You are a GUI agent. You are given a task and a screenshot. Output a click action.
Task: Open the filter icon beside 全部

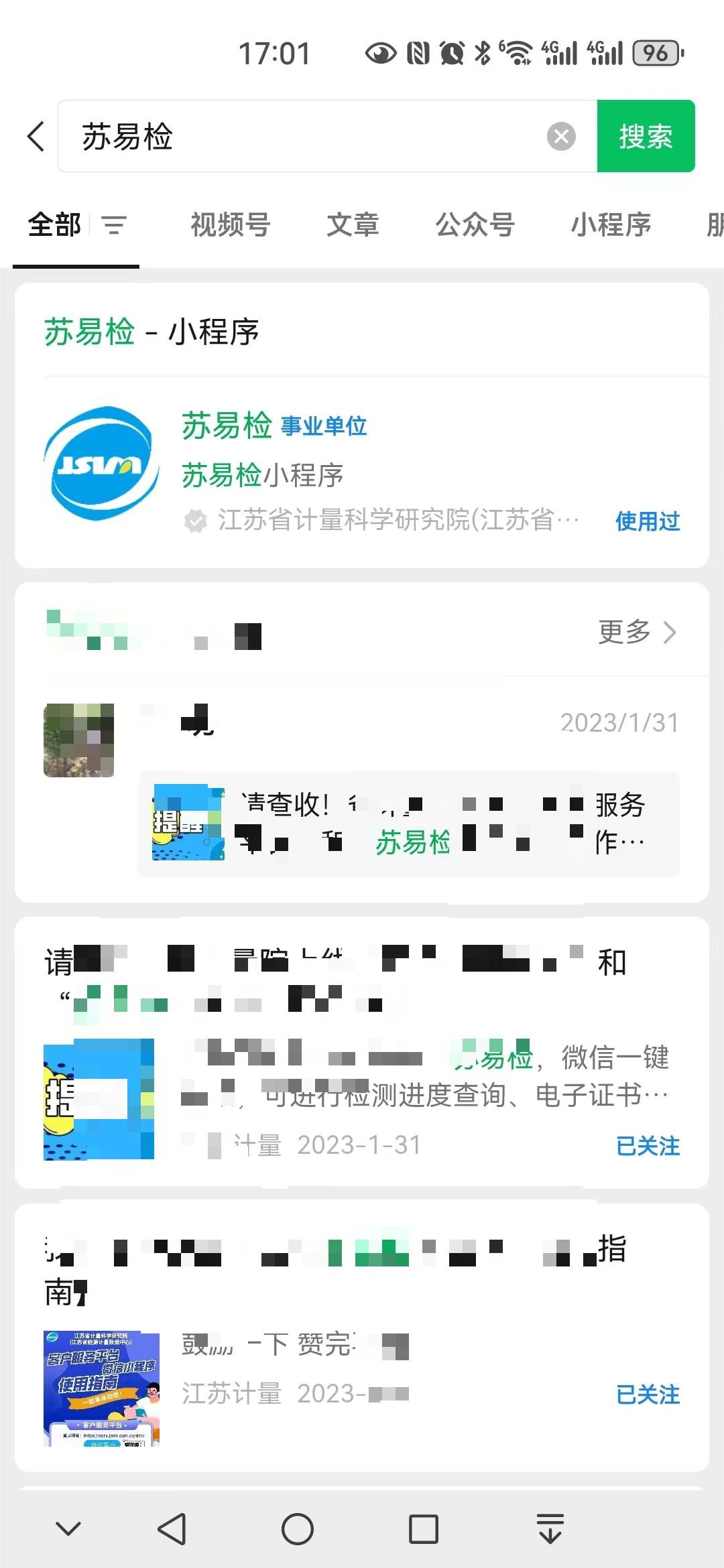(114, 225)
